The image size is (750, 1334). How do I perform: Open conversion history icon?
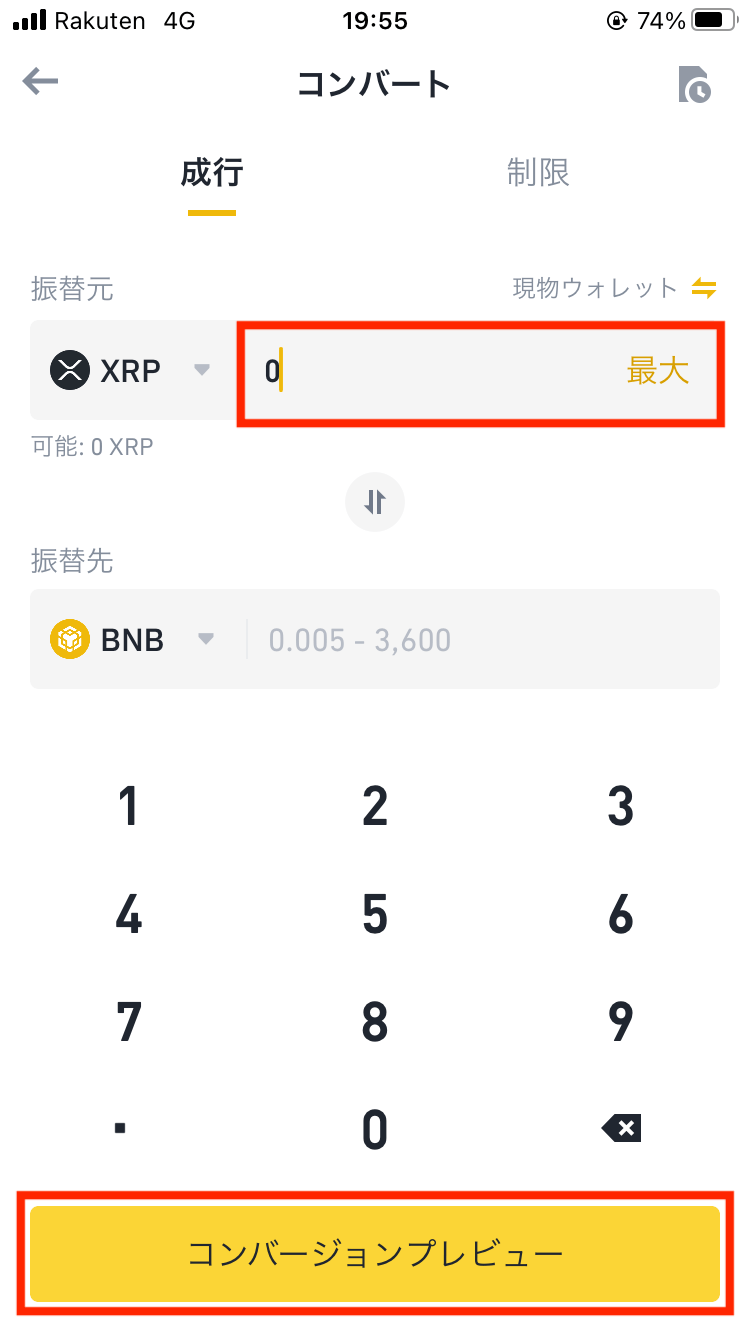tap(694, 84)
